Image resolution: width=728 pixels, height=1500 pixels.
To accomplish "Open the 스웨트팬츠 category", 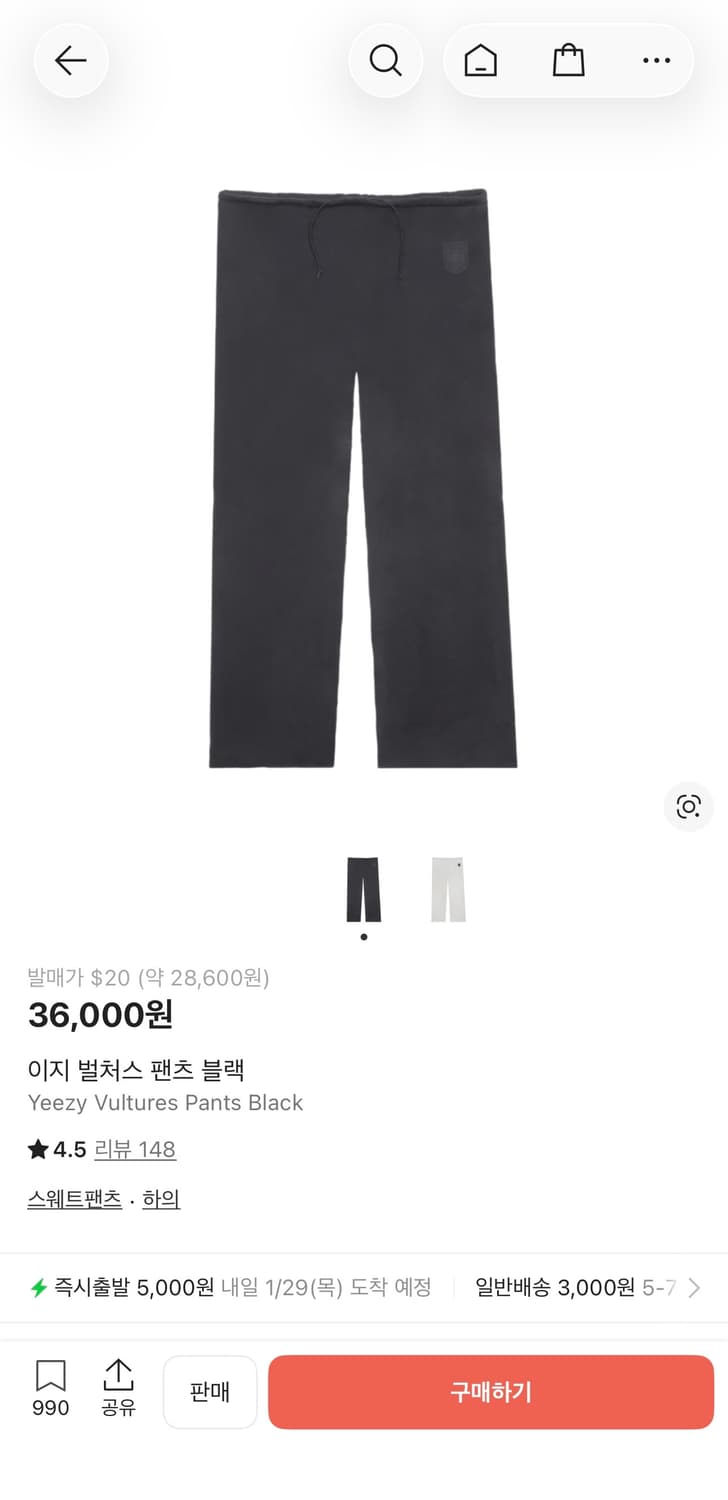I will [73, 1199].
